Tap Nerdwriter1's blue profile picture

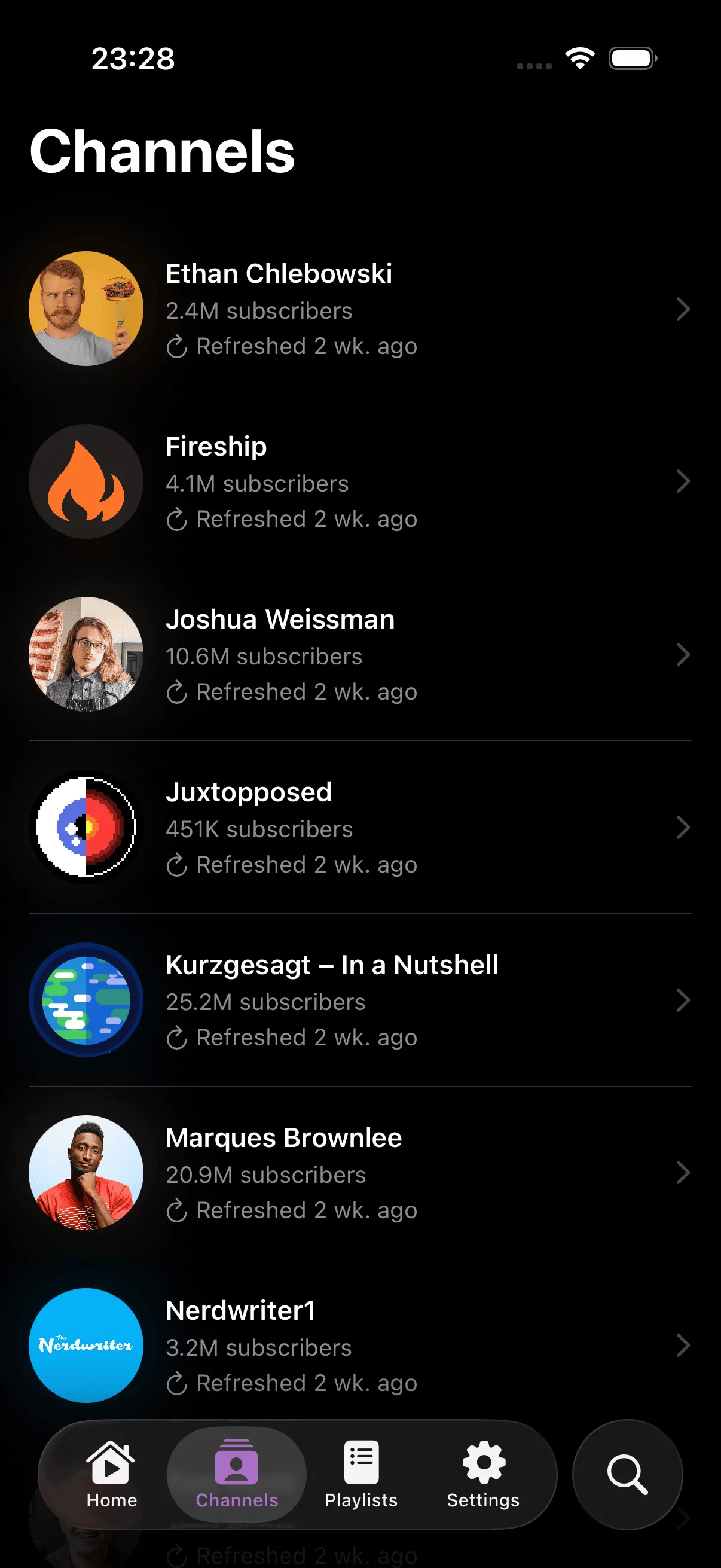[85, 1346]
